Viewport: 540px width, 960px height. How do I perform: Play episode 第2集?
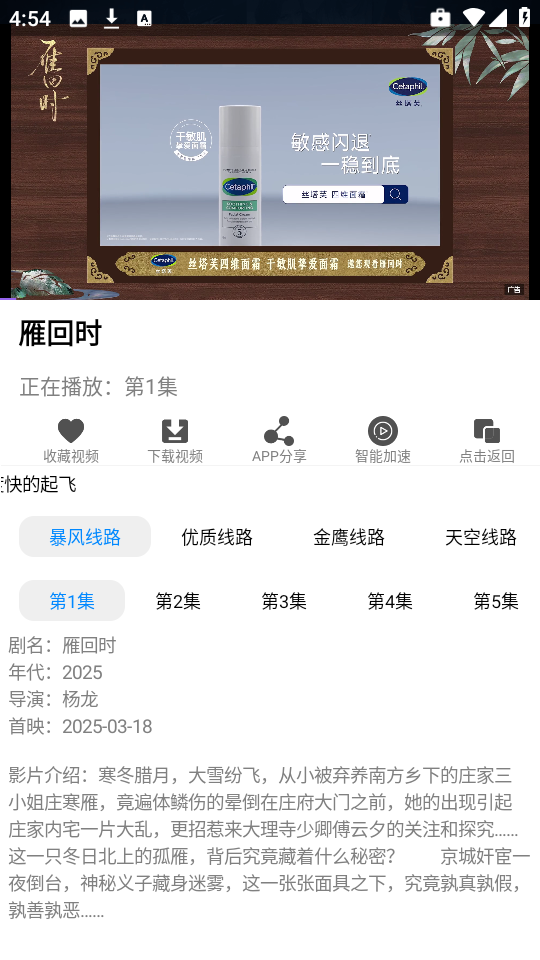point(178,601)
